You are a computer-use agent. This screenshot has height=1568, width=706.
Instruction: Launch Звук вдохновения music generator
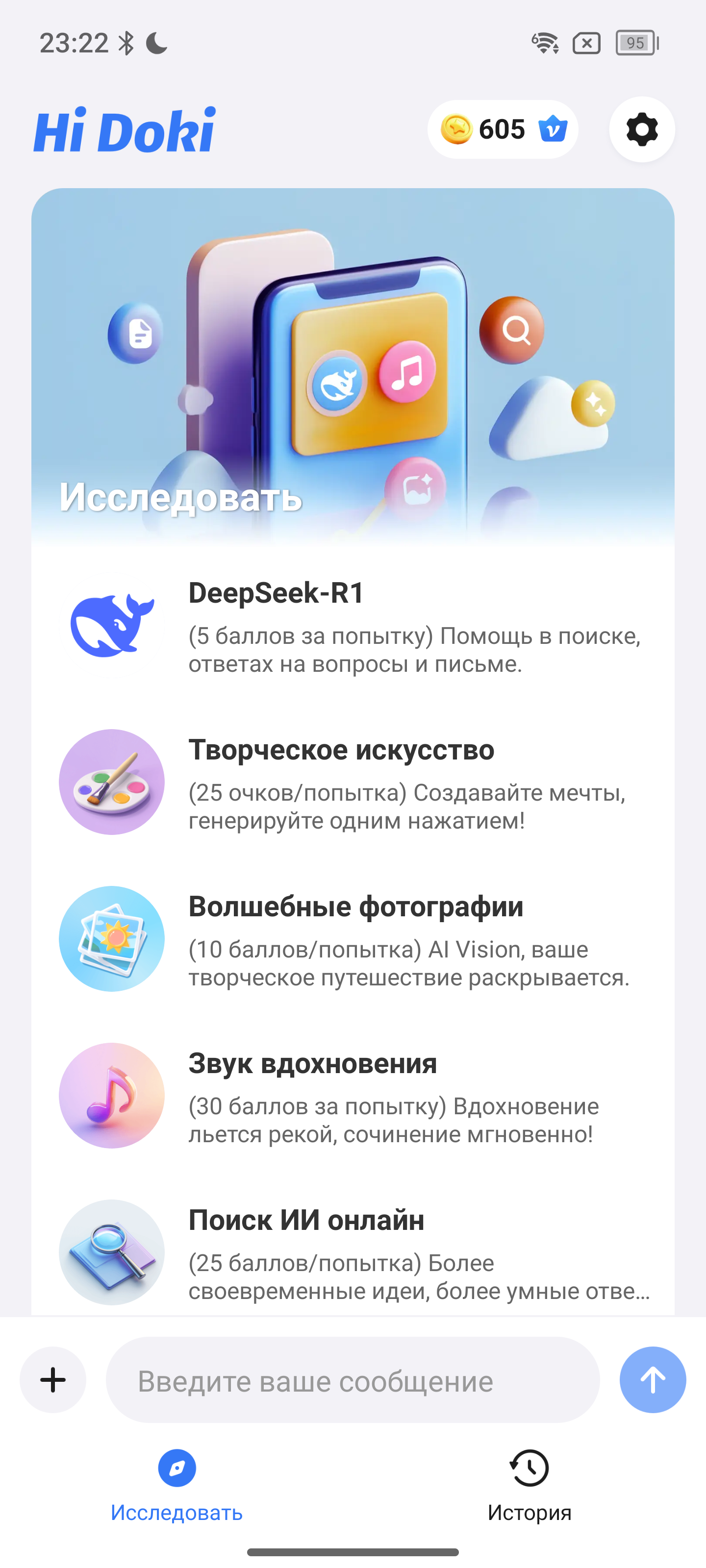(353, 1096)
